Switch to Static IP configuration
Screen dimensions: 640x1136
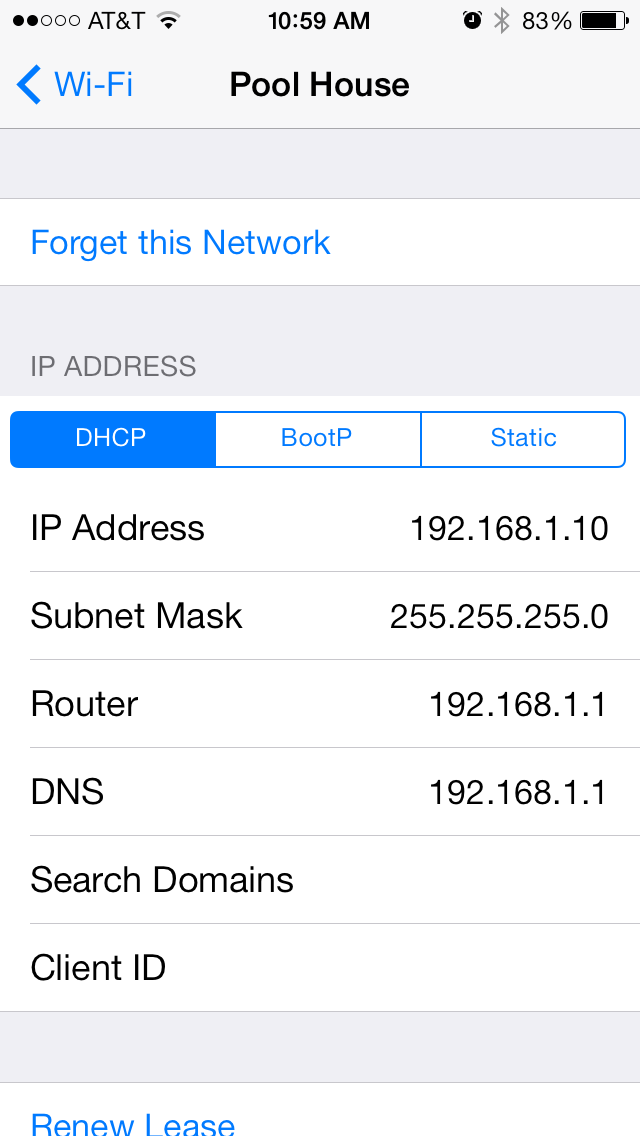tap(523, 438)
